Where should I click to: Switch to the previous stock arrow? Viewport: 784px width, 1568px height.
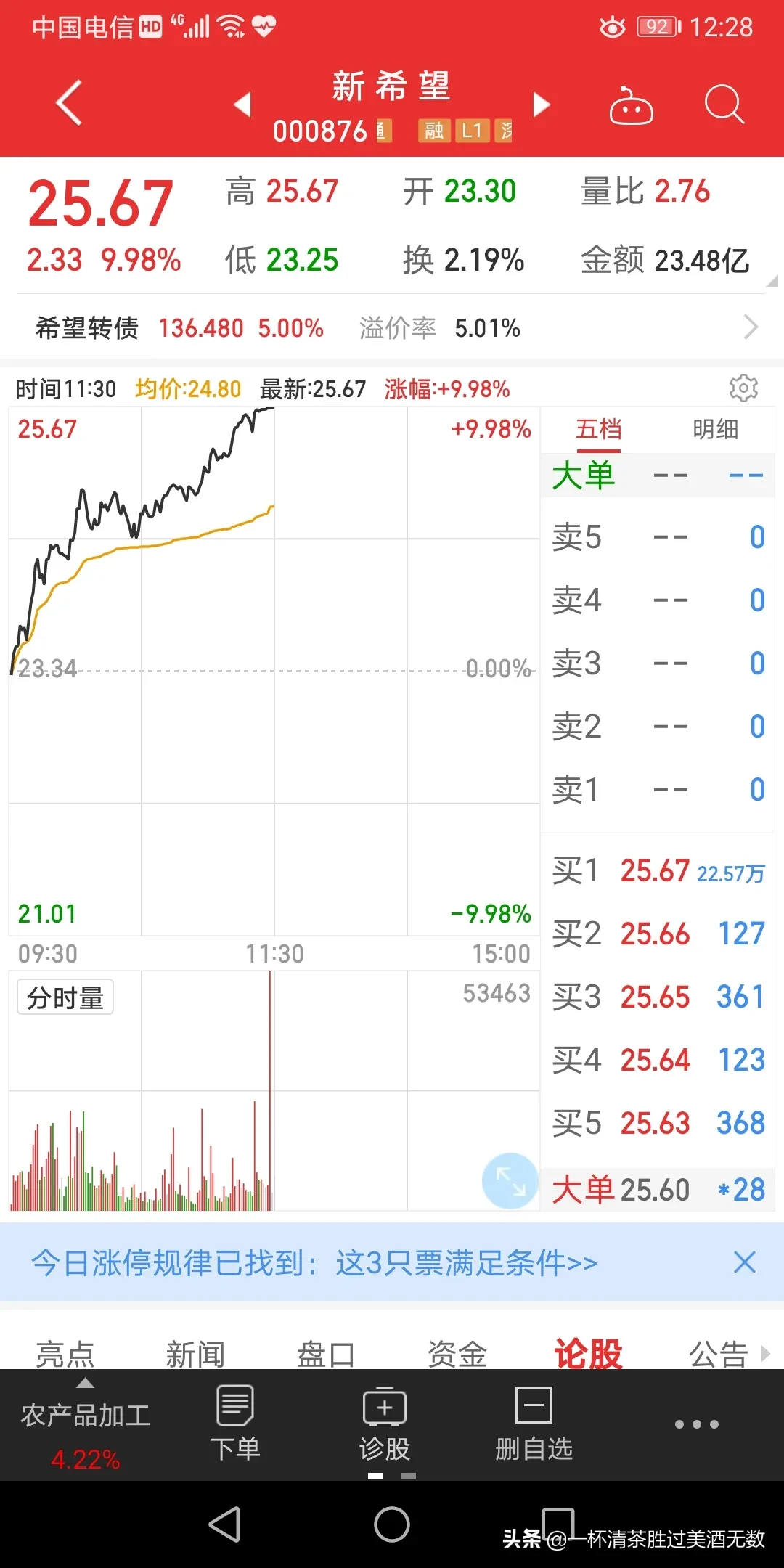[x=242, y=105]
